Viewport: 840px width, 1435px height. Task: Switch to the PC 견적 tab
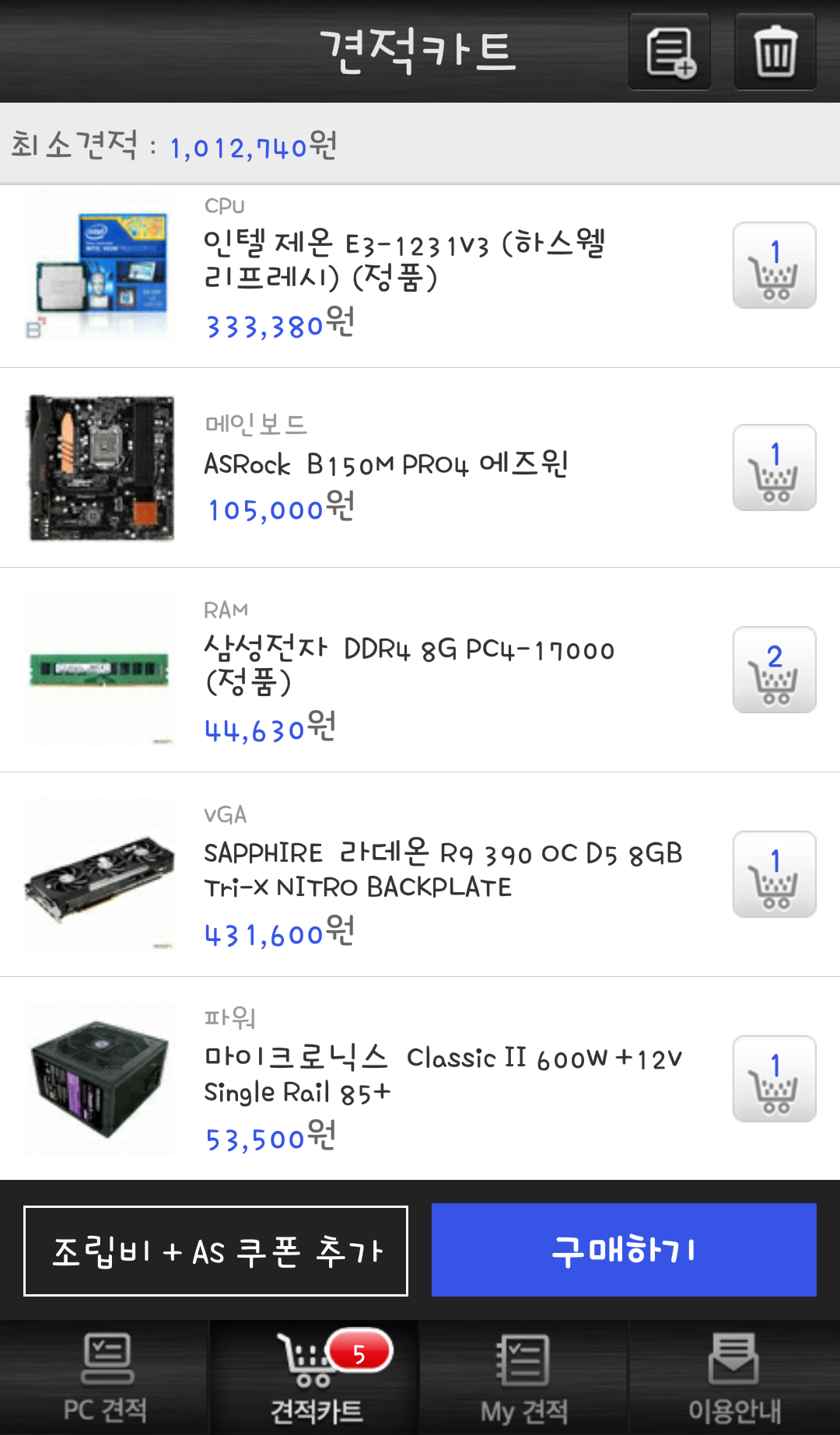[x=105, y=1377]
